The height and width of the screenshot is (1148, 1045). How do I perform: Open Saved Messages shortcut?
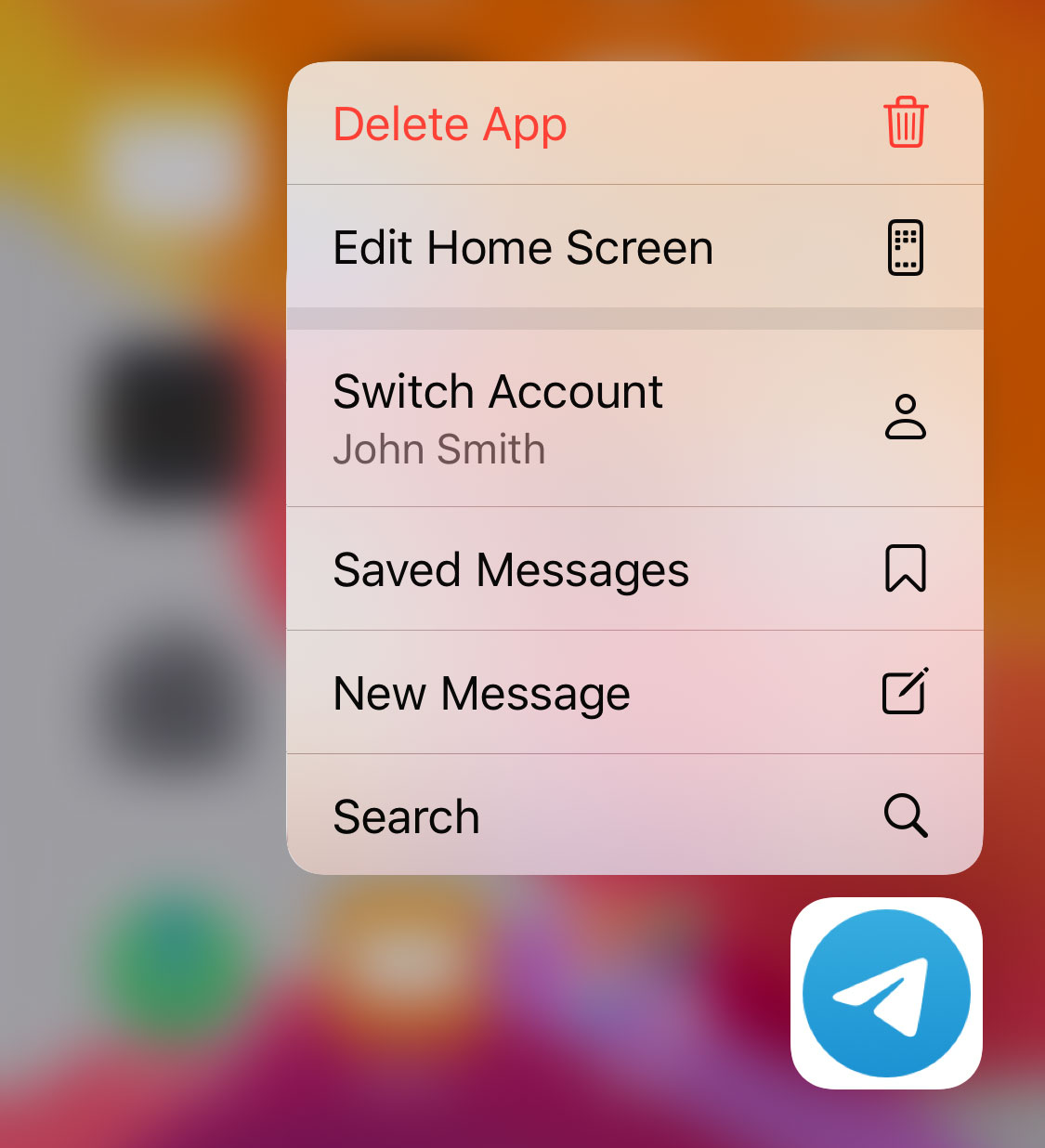(x=634, y=569)
